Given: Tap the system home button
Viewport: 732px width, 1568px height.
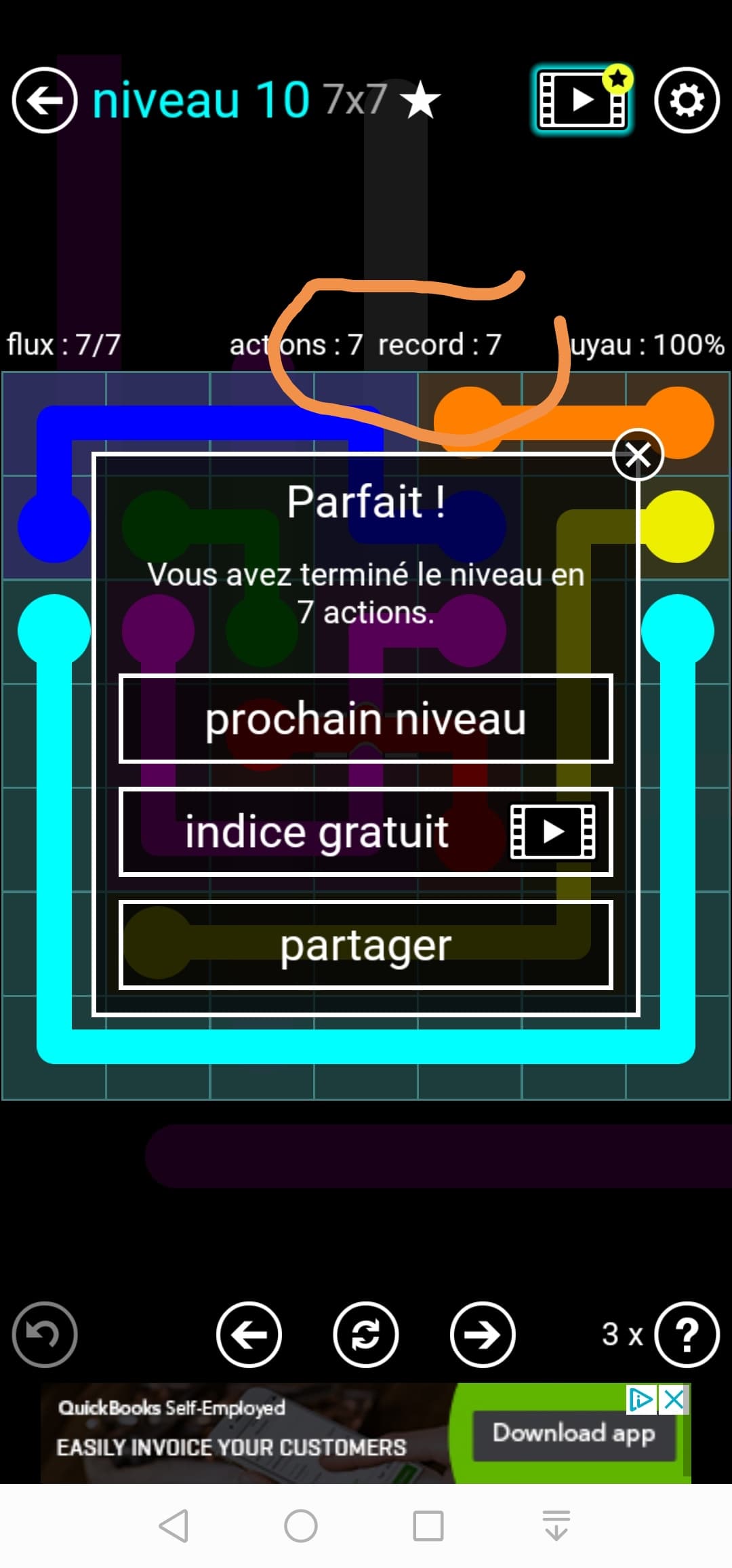Looking at the screenshot, I should (301, 1527).
